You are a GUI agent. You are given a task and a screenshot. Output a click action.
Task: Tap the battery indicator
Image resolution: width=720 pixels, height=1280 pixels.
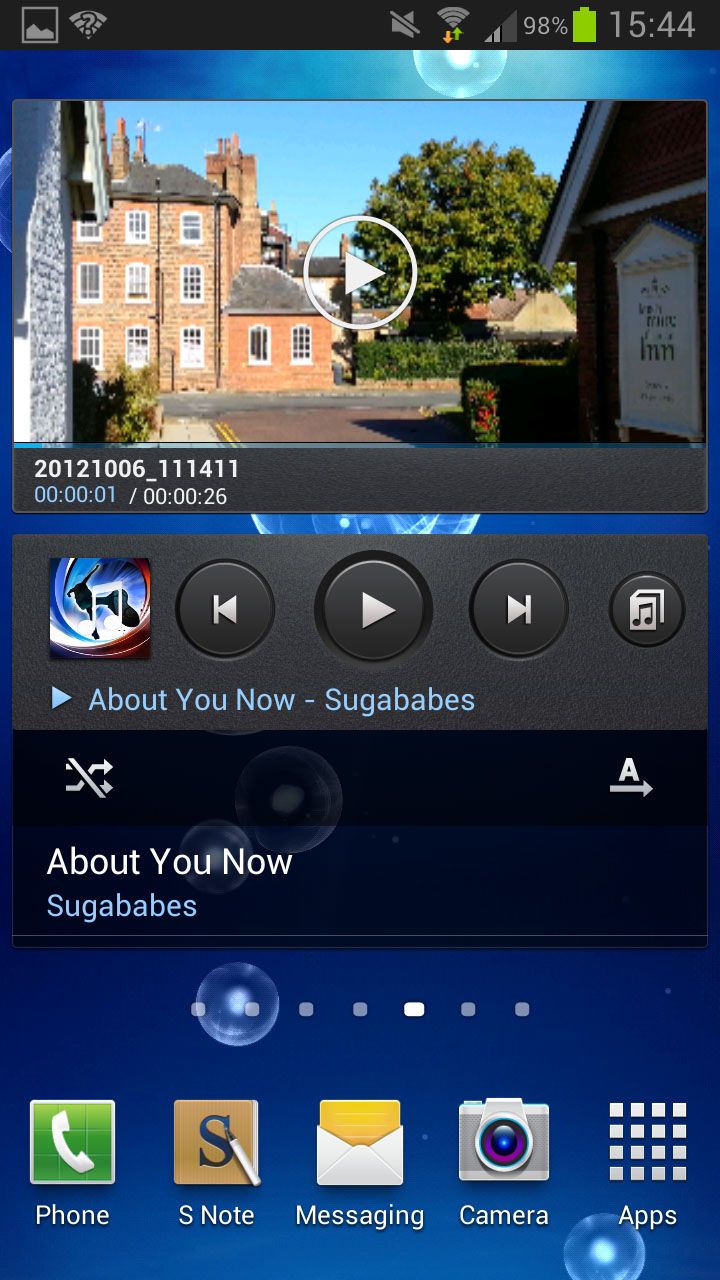coord(586,25)
